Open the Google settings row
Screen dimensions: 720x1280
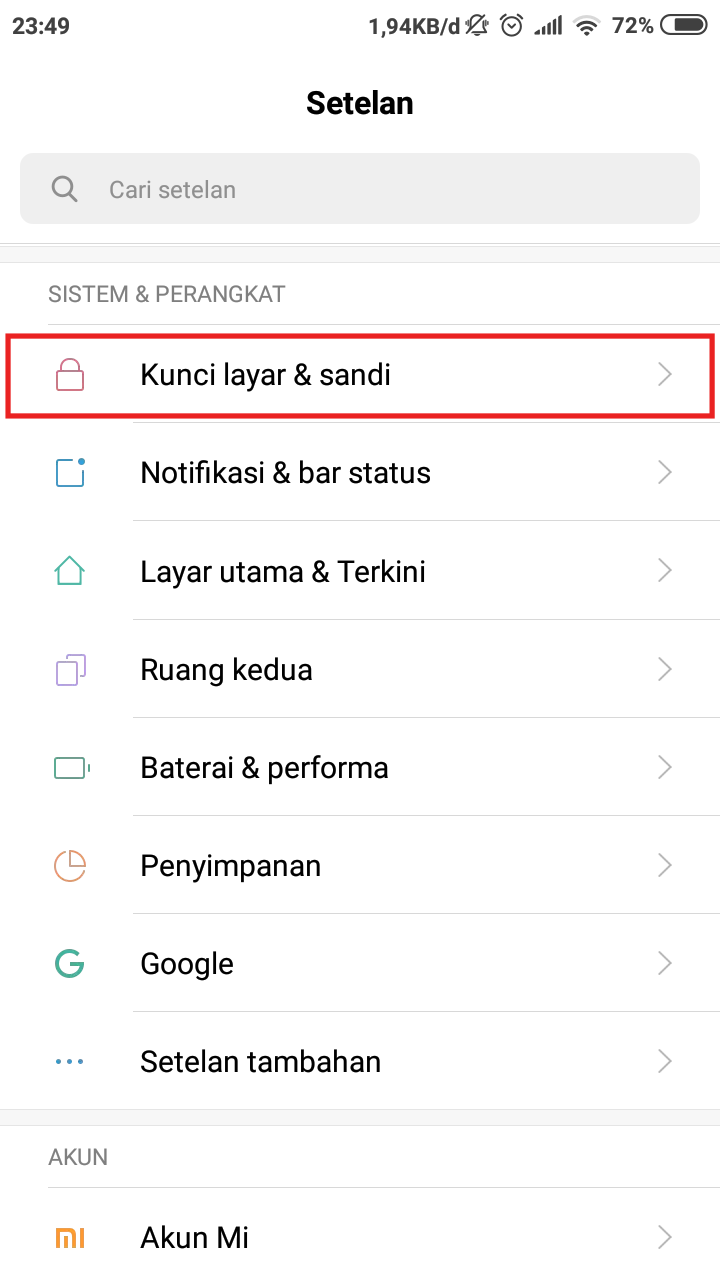tap(360, 963)
